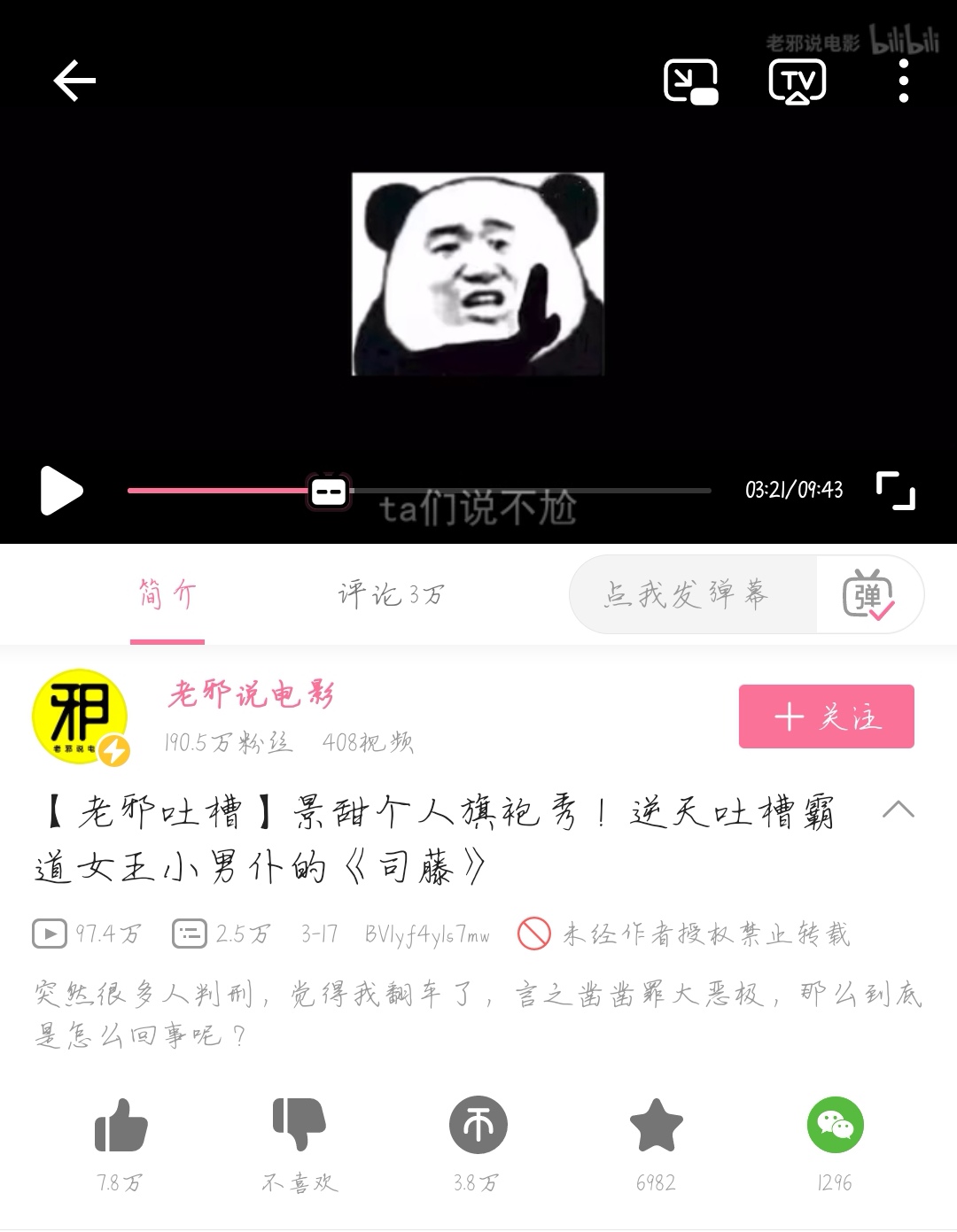Switch to the 评论 comments tab
The image size is (957, 1232).
390,594
